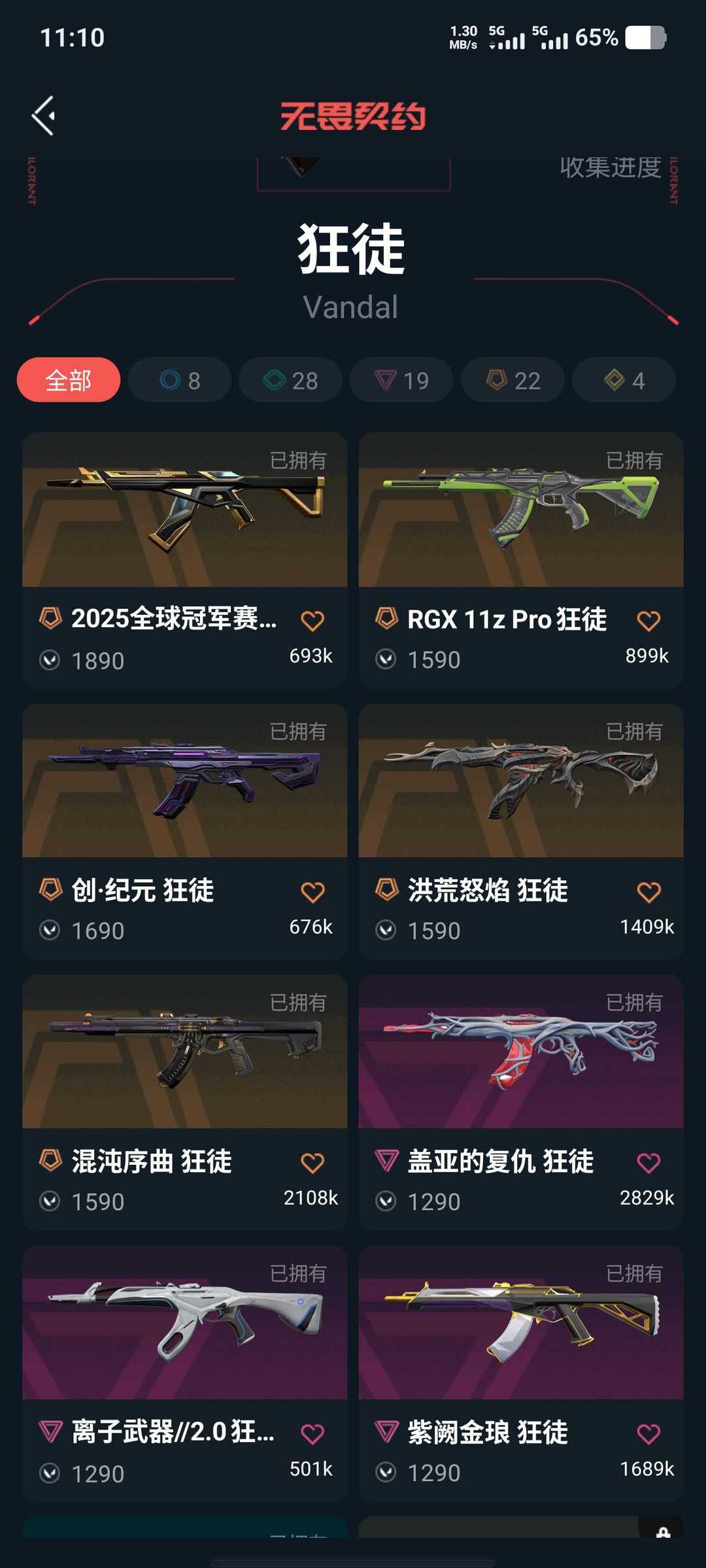
Task: Tap the battery indicator in the status bar
Action: (644, 38)
